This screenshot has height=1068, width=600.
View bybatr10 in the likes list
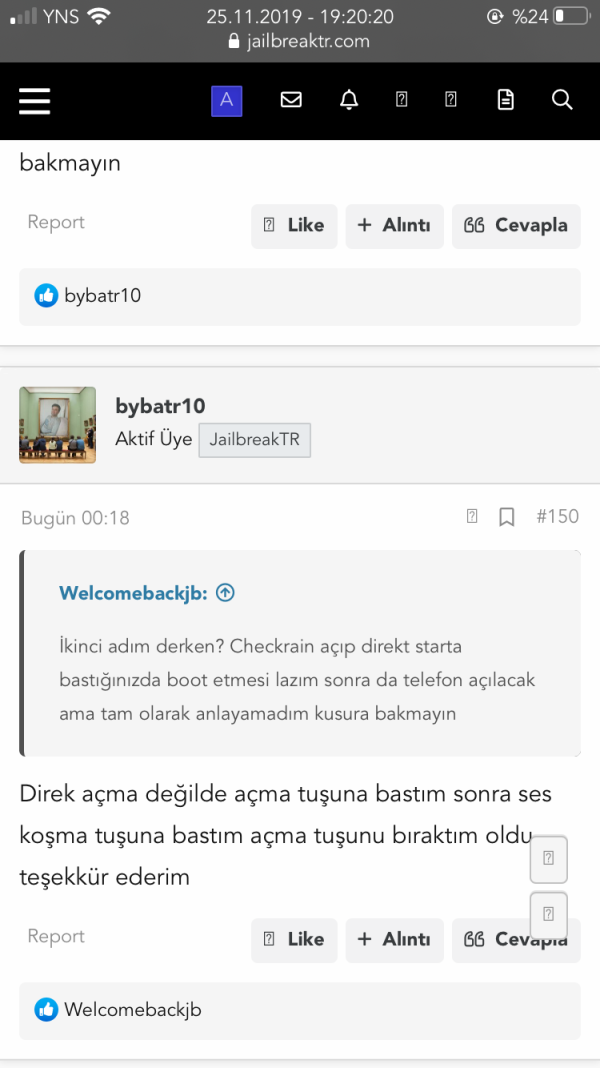tap(102, 296)
